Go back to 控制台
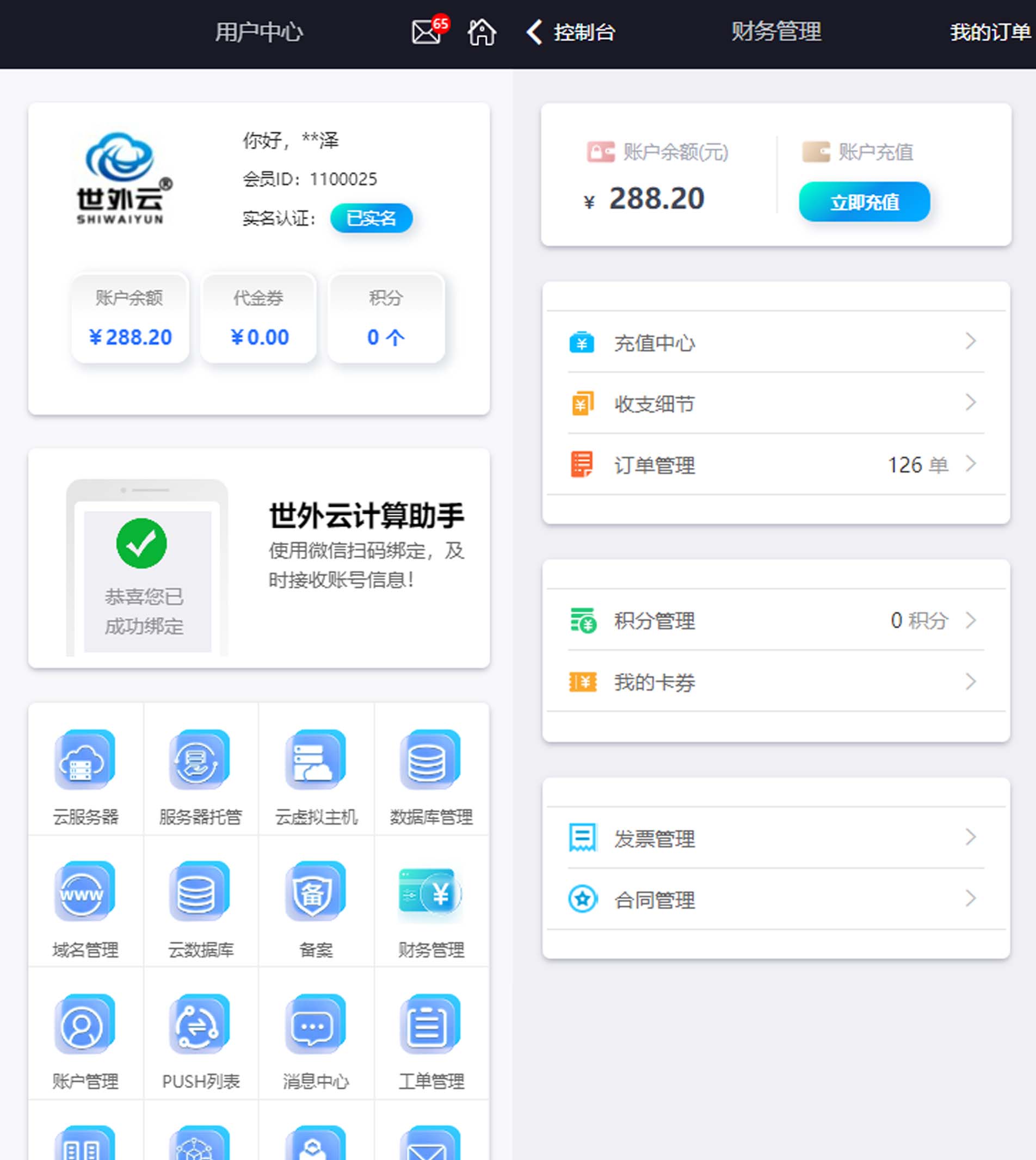This screenshot has width=1036, height=1160. [571, 32]
